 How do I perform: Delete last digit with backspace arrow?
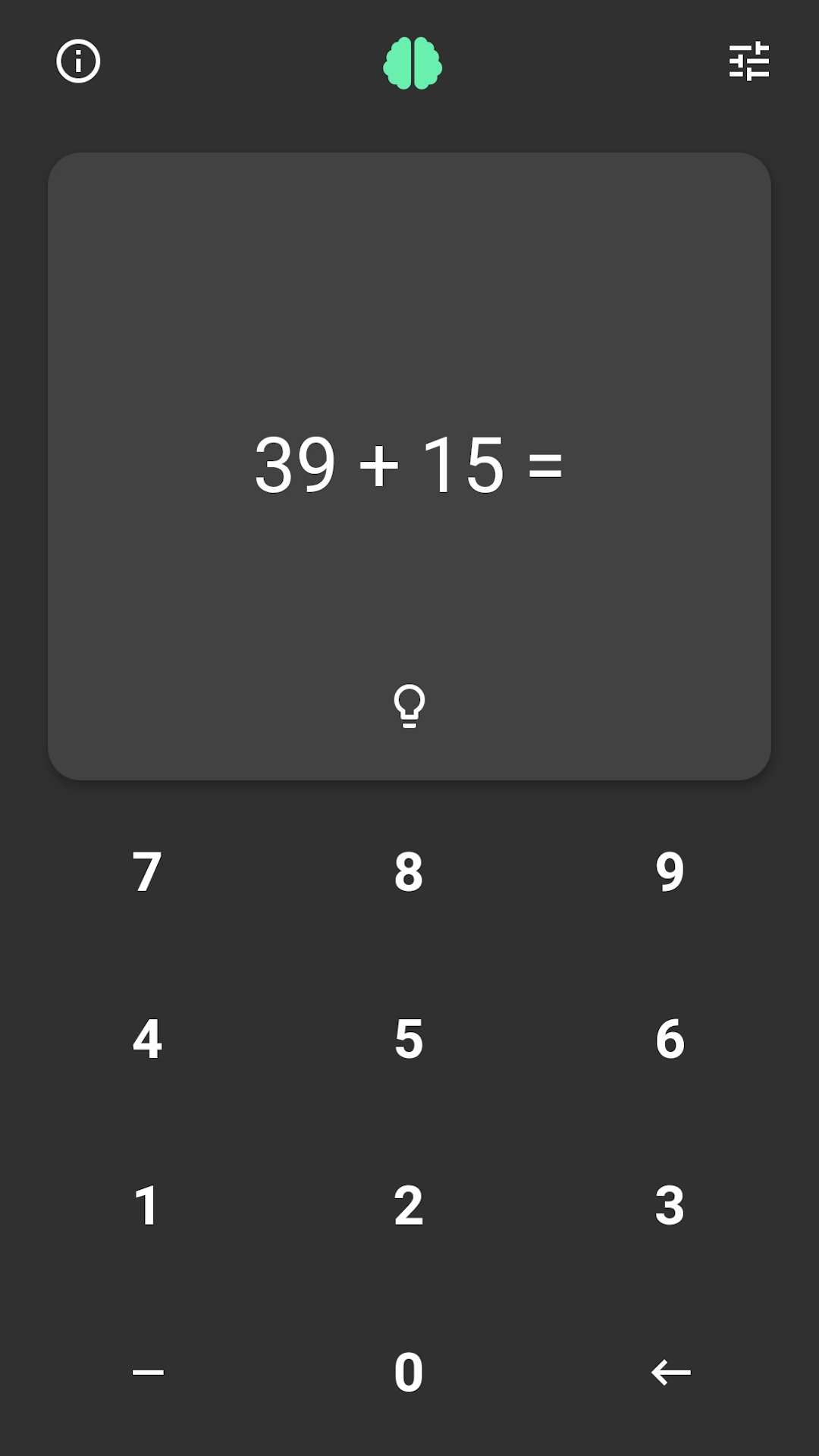(671, 1372)
